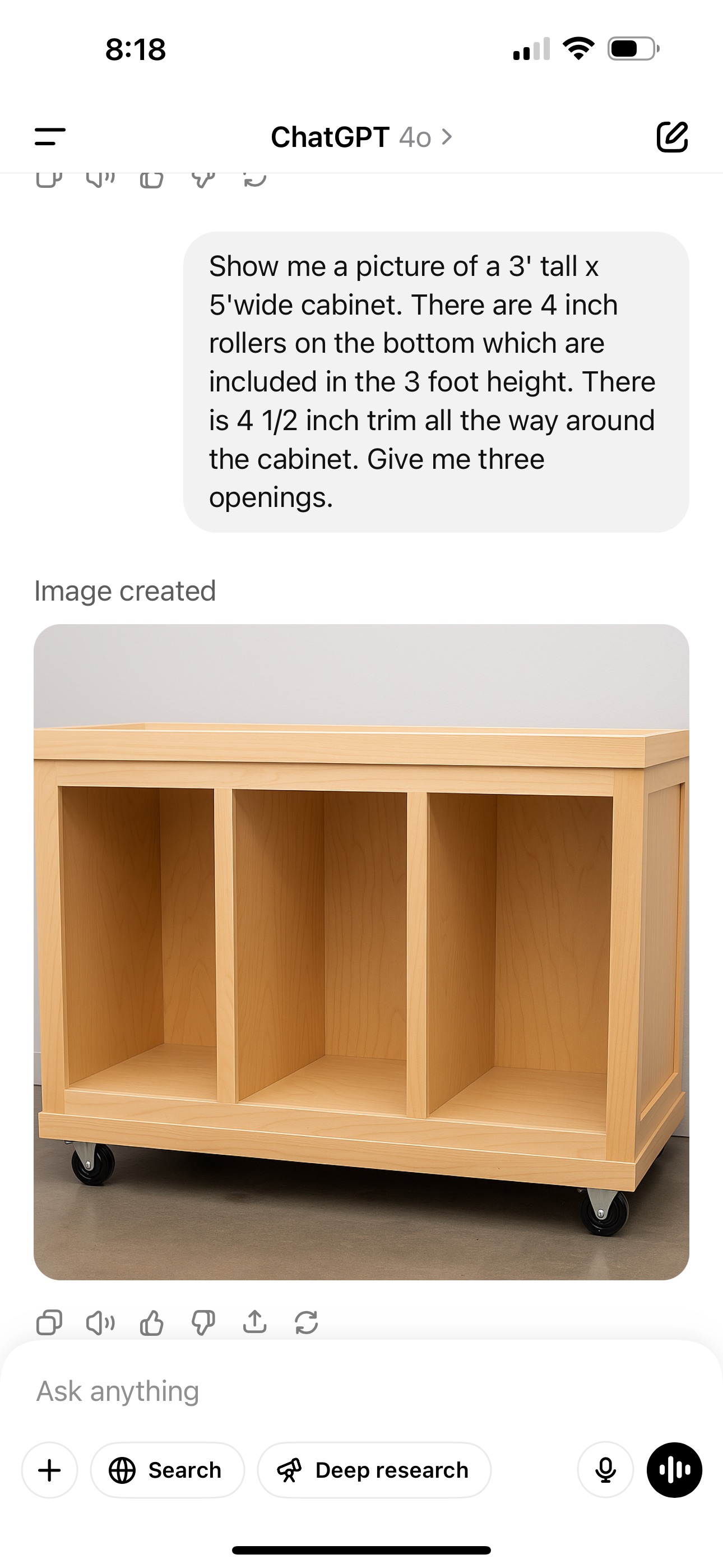Tap the plus attachment button
Screen dimensions: 723x1568
tap(50, 1470)
